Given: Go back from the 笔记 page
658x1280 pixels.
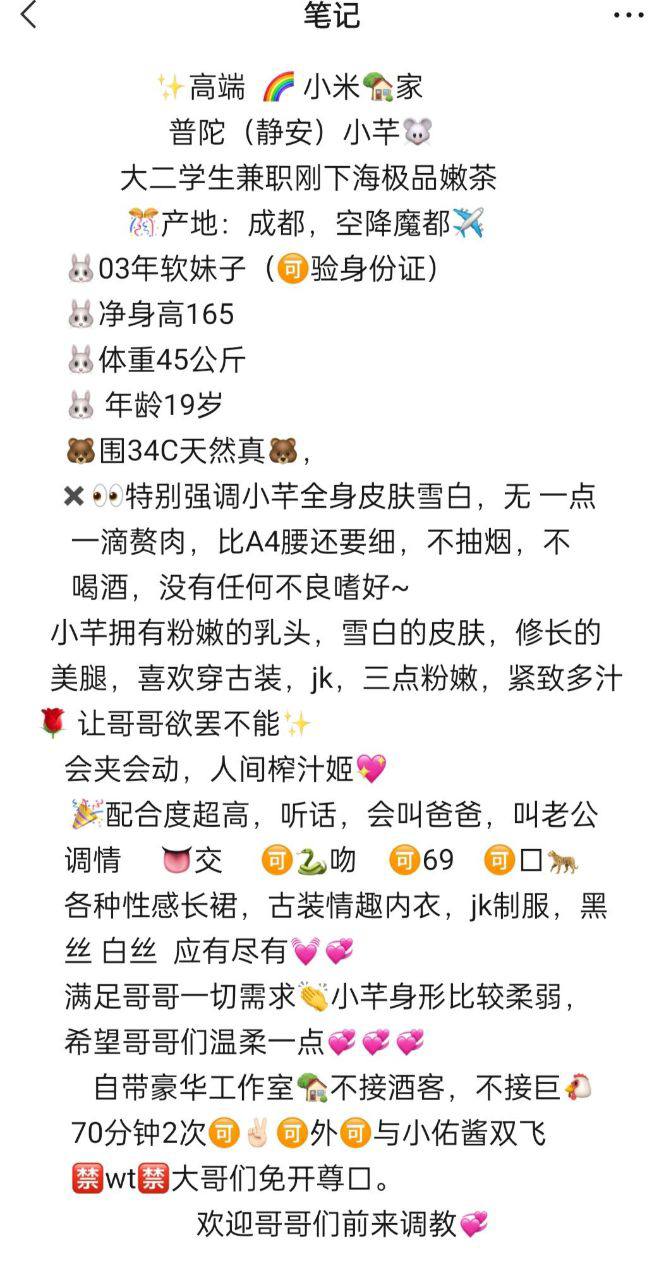Looking at the screenshot, I should click(28, 15).
